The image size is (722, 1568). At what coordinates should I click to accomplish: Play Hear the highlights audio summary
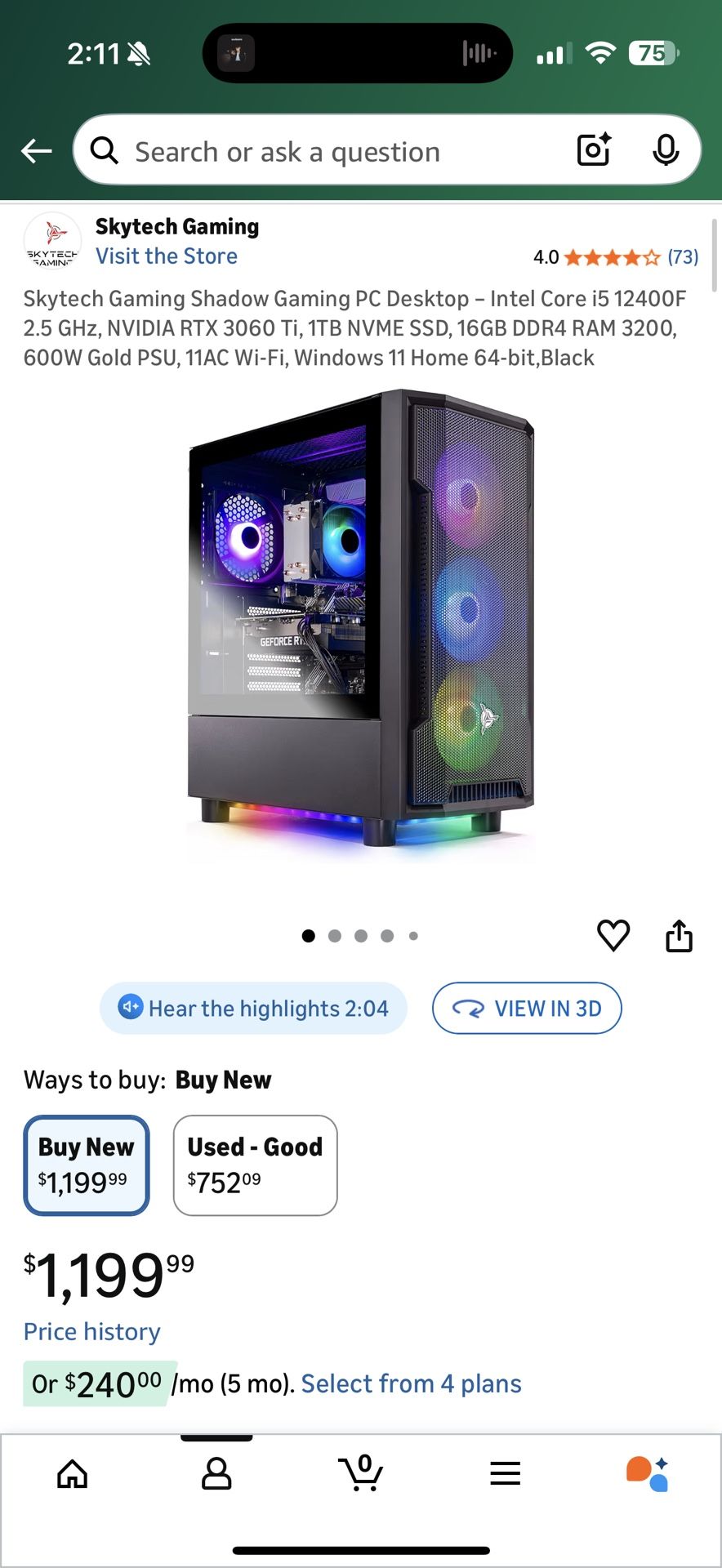coord(252,1008)
